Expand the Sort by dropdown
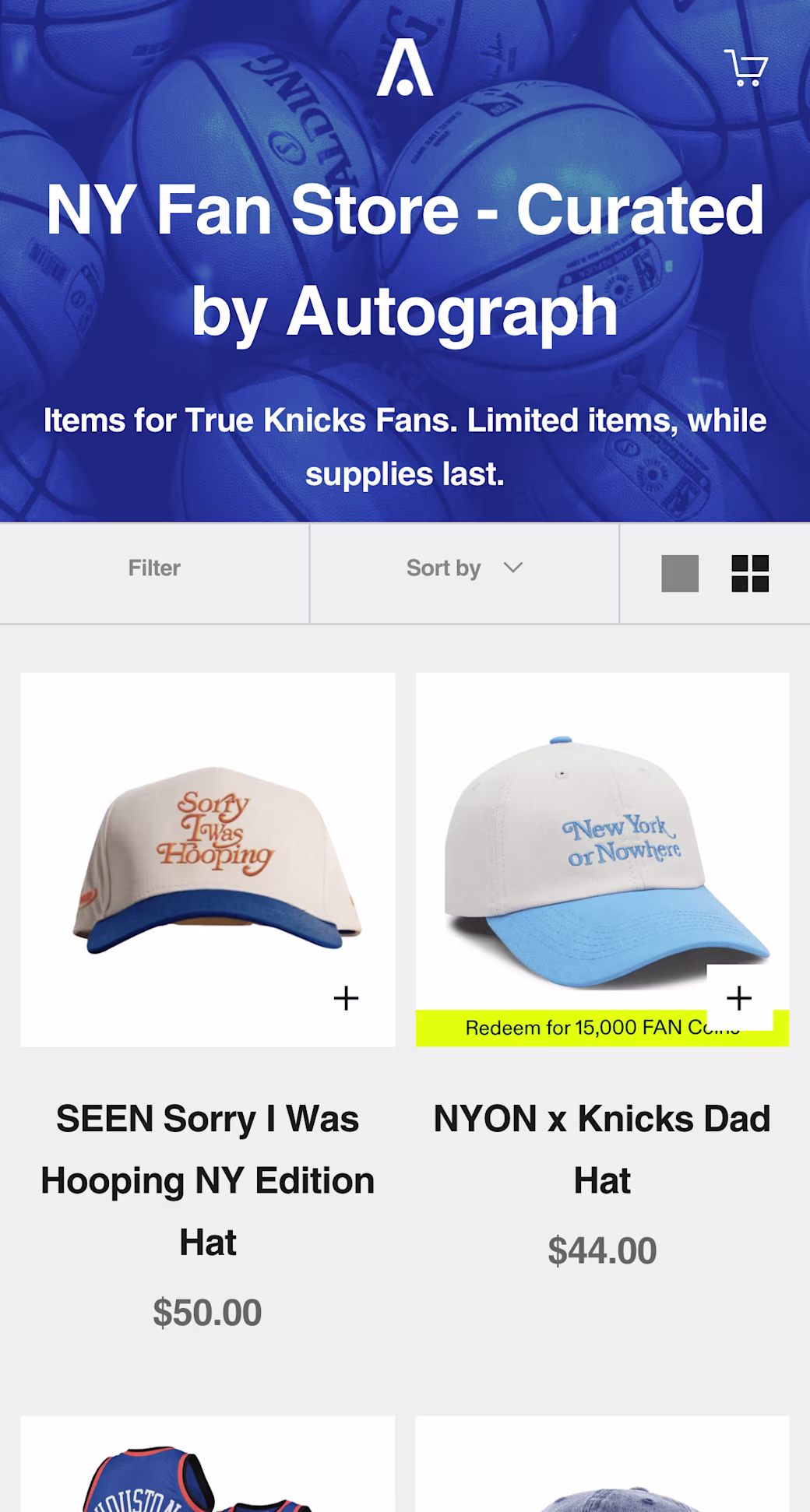Viewport: 810px width, 1512px height. (464, 568)
